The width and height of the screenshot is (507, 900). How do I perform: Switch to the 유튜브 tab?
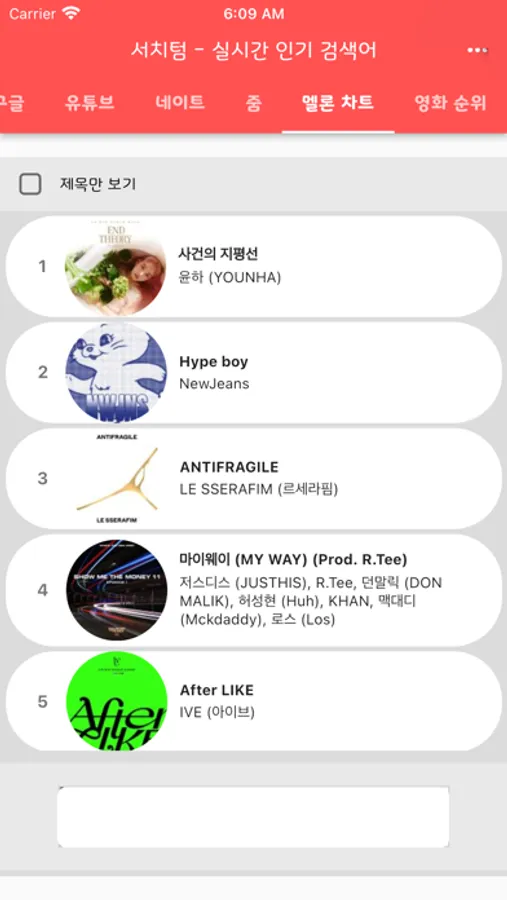(90, 103)
